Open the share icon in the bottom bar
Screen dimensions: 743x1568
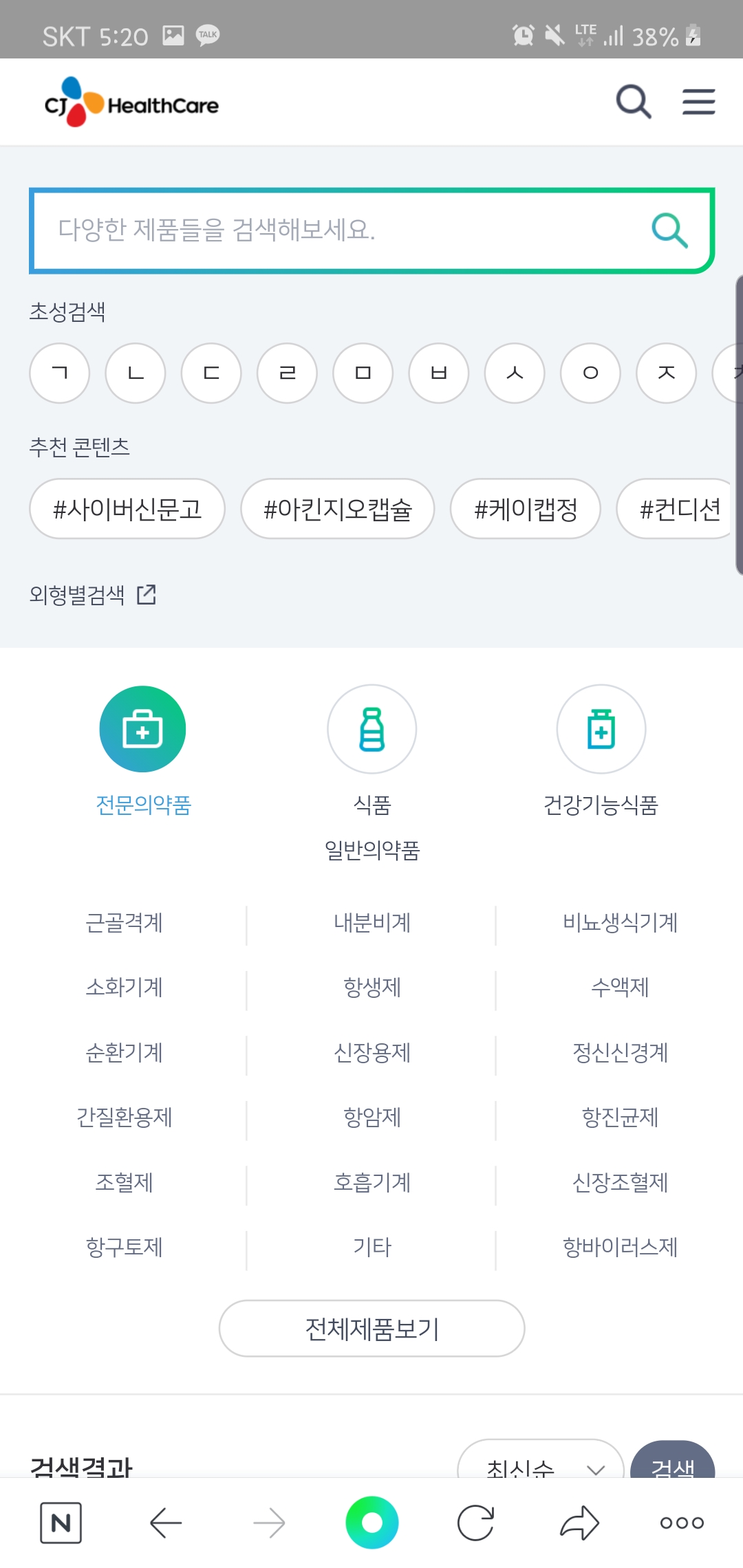pyautogui.click(x=579, y=1522)
